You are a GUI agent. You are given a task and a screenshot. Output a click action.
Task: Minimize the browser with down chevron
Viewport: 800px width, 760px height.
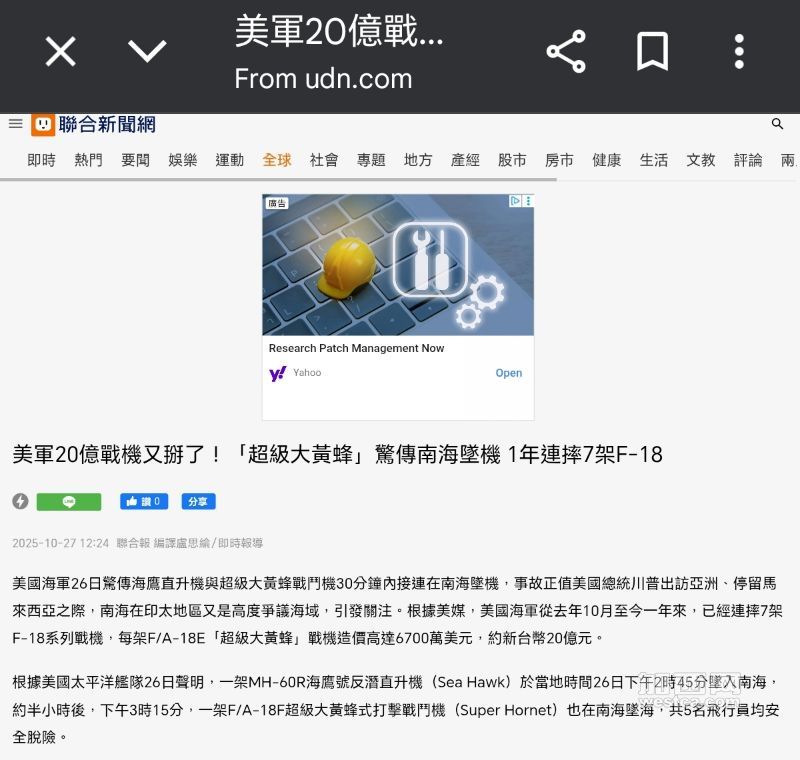(147, 51)
